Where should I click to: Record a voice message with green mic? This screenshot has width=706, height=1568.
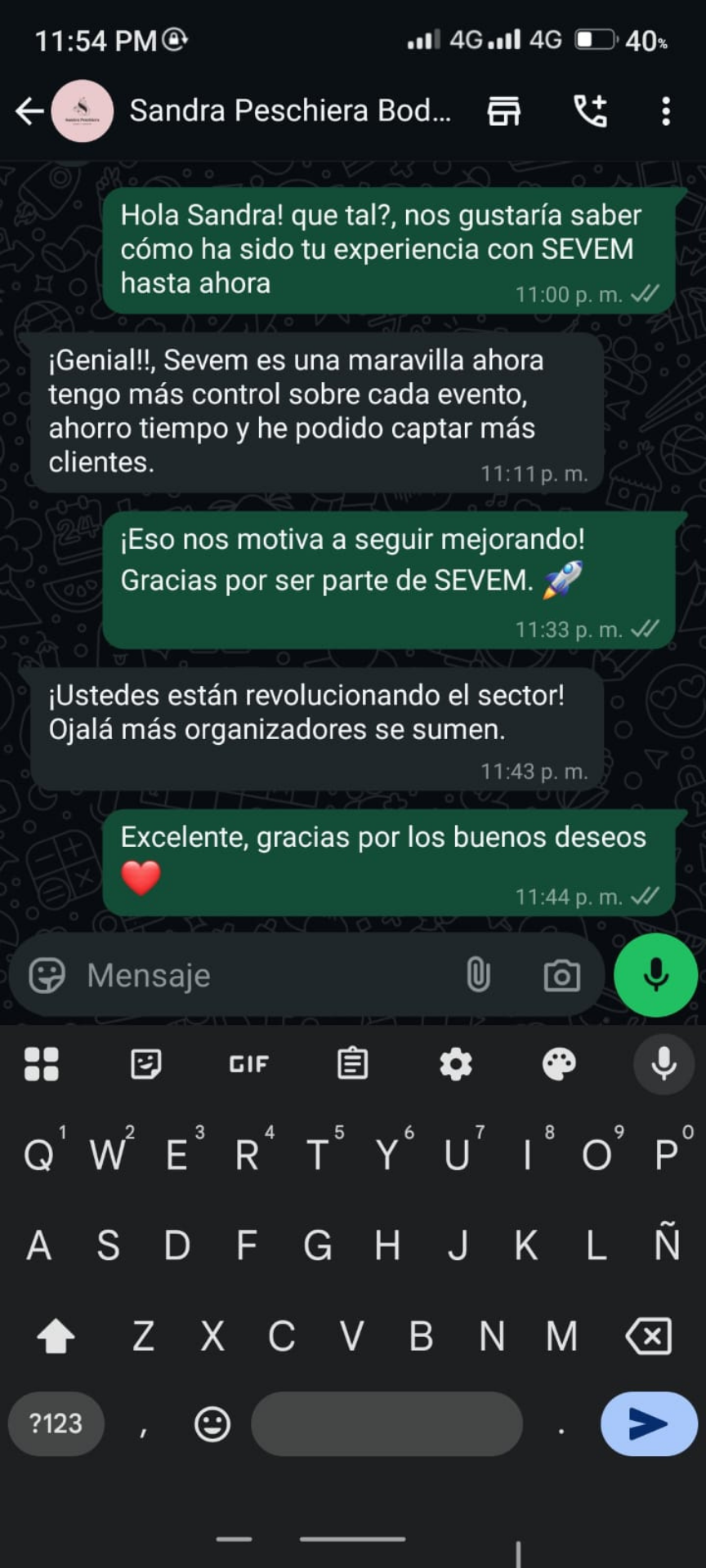(x=655, y=975)
